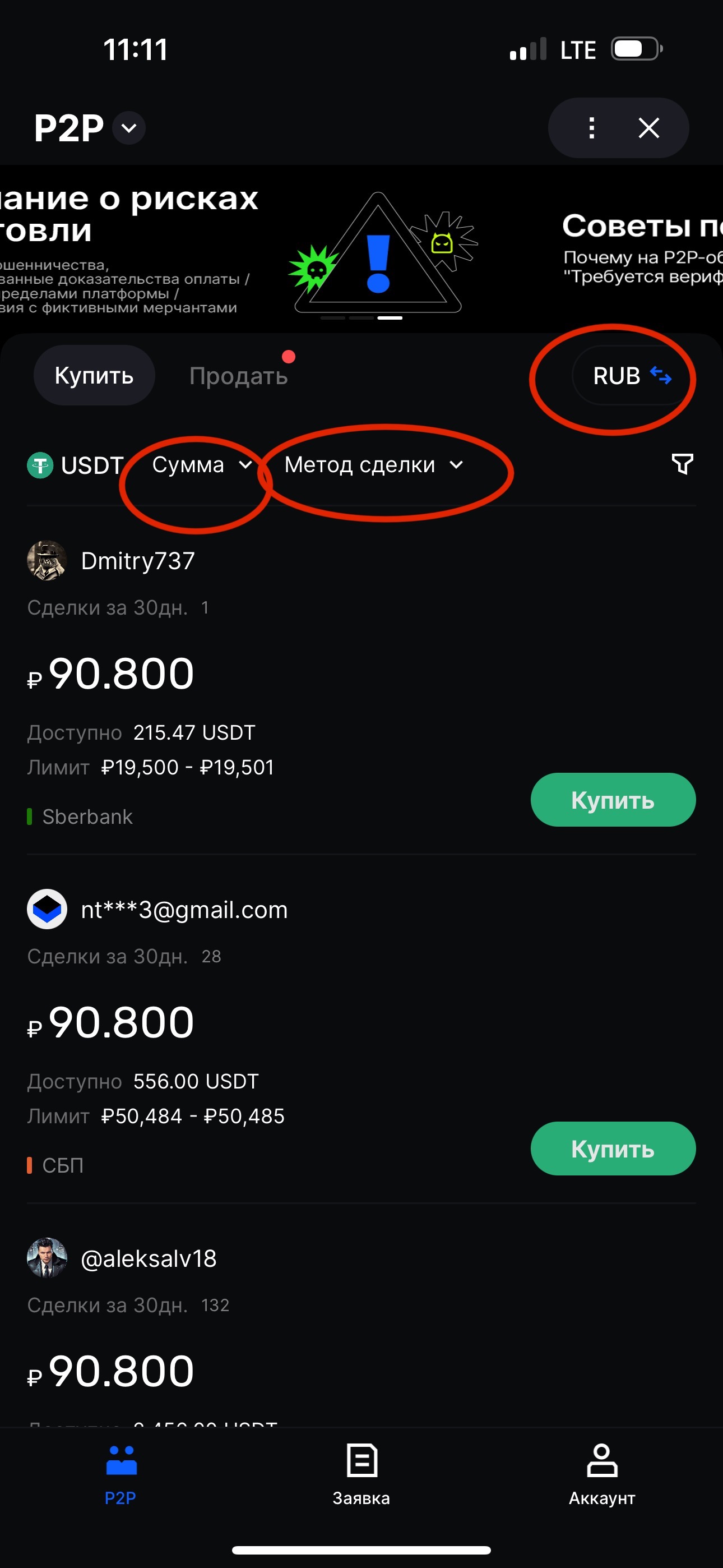Buy USDT from Dmitry737
The width and height of the screenshot is (723, 1568).
click(612, 800)
